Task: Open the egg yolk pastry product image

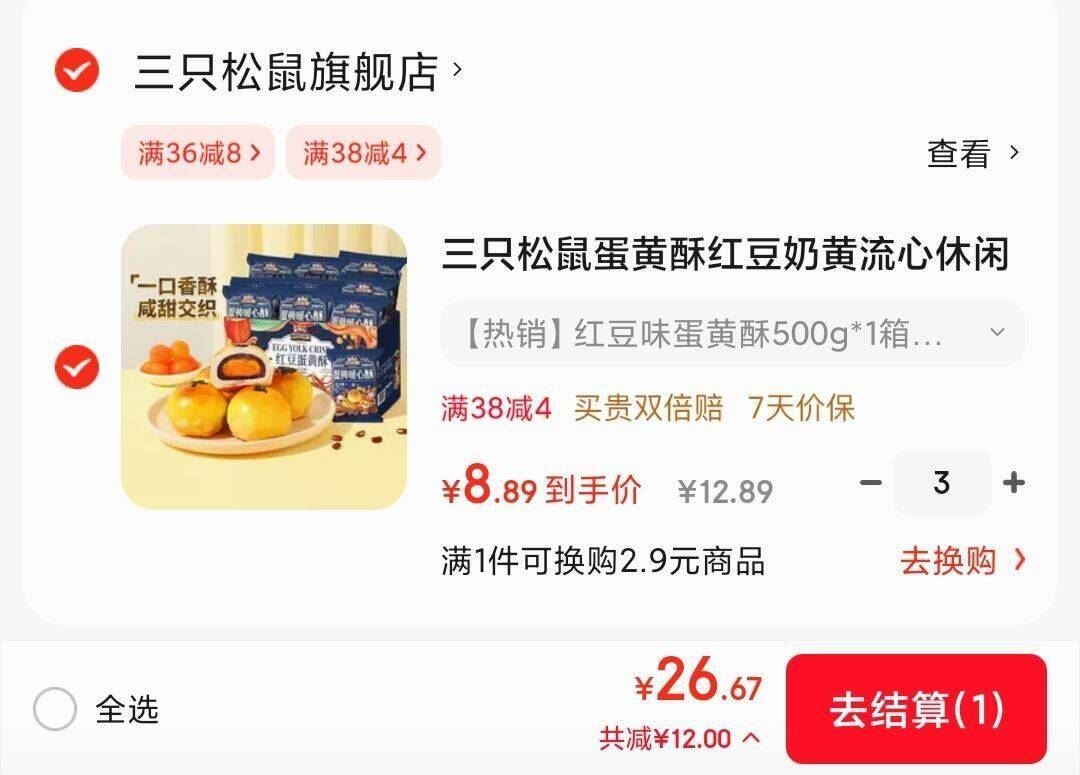Action: [x=264, y=366]
